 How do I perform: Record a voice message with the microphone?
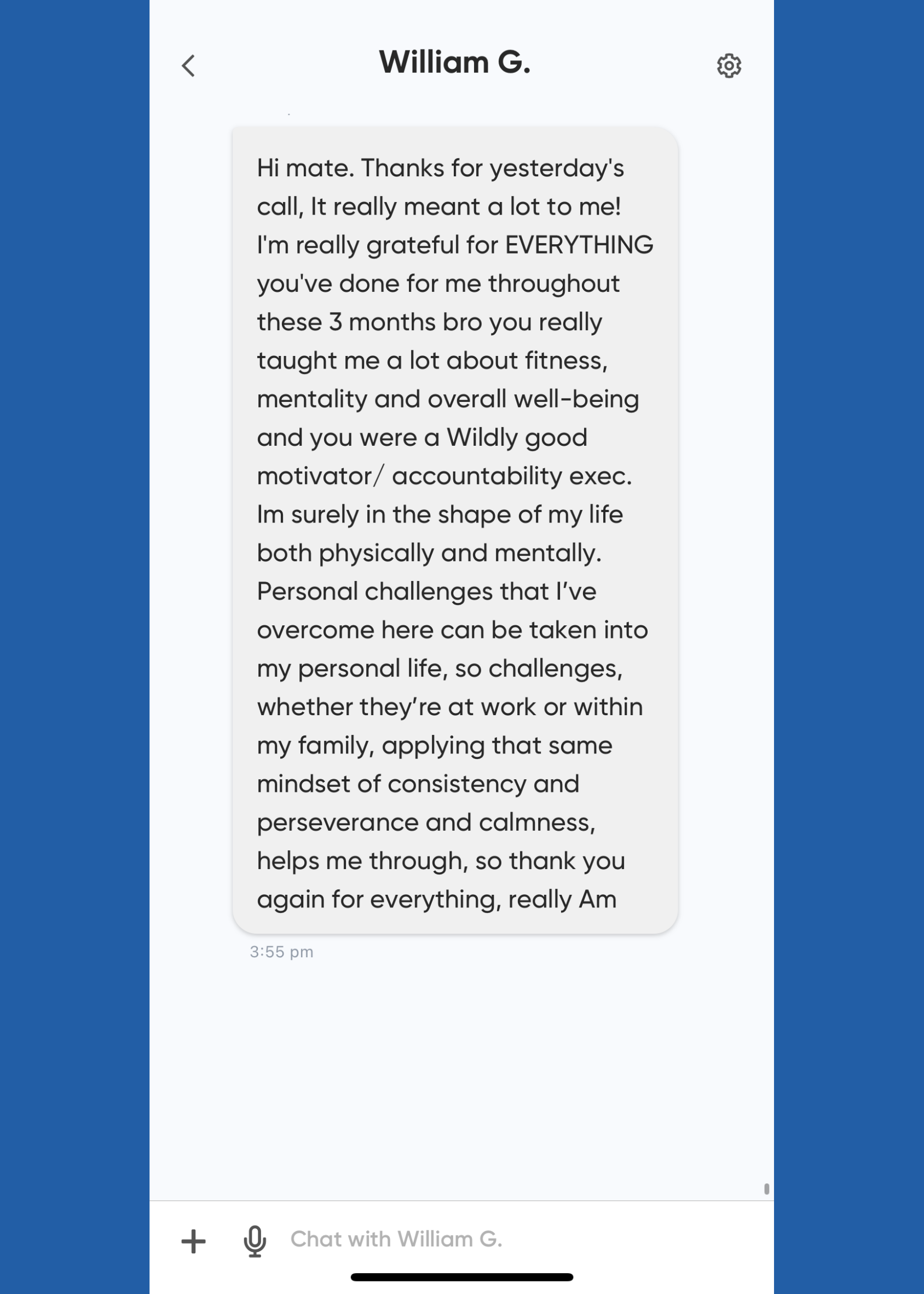(x=255, y=1240)
